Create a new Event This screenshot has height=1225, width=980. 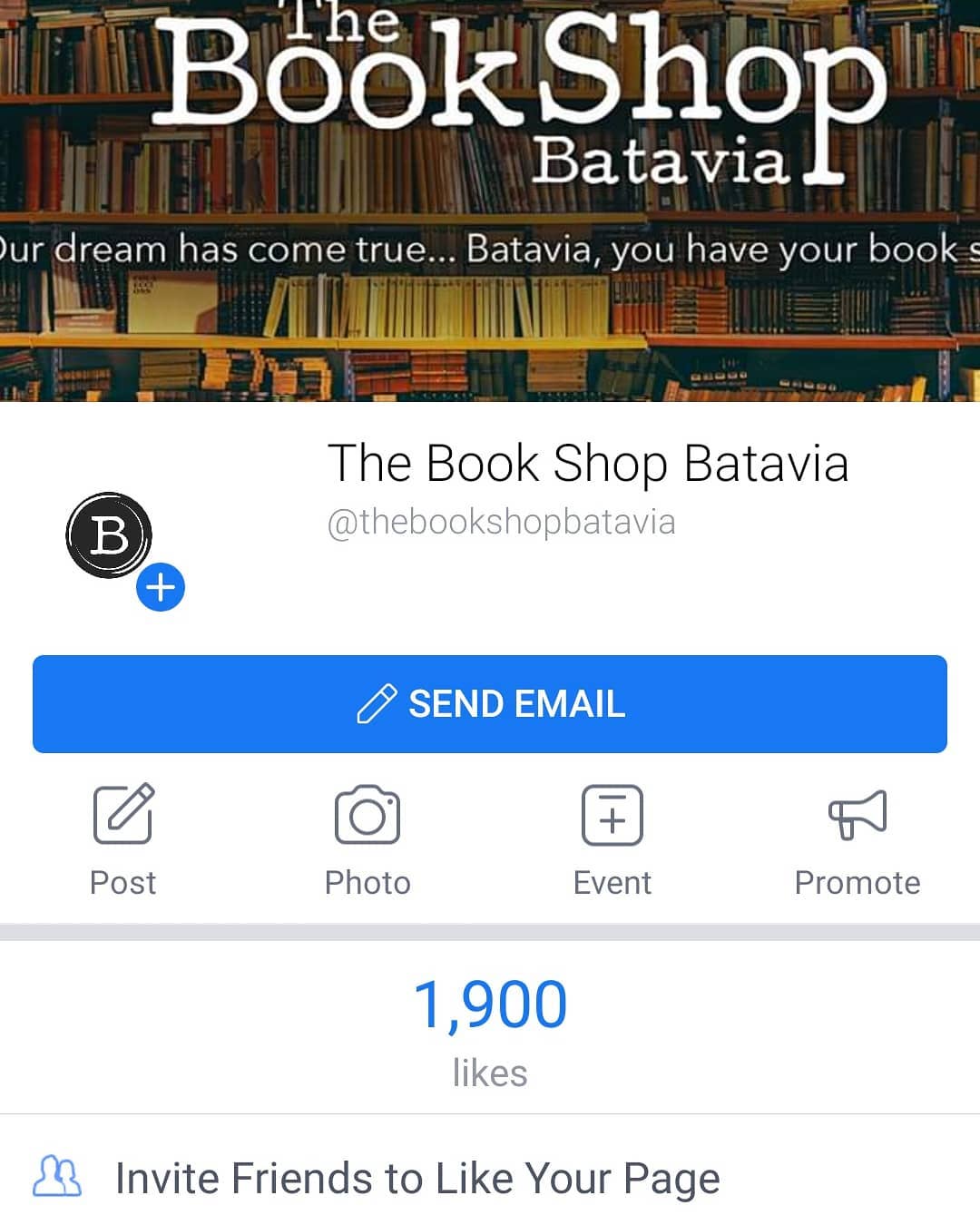[612, 838]
